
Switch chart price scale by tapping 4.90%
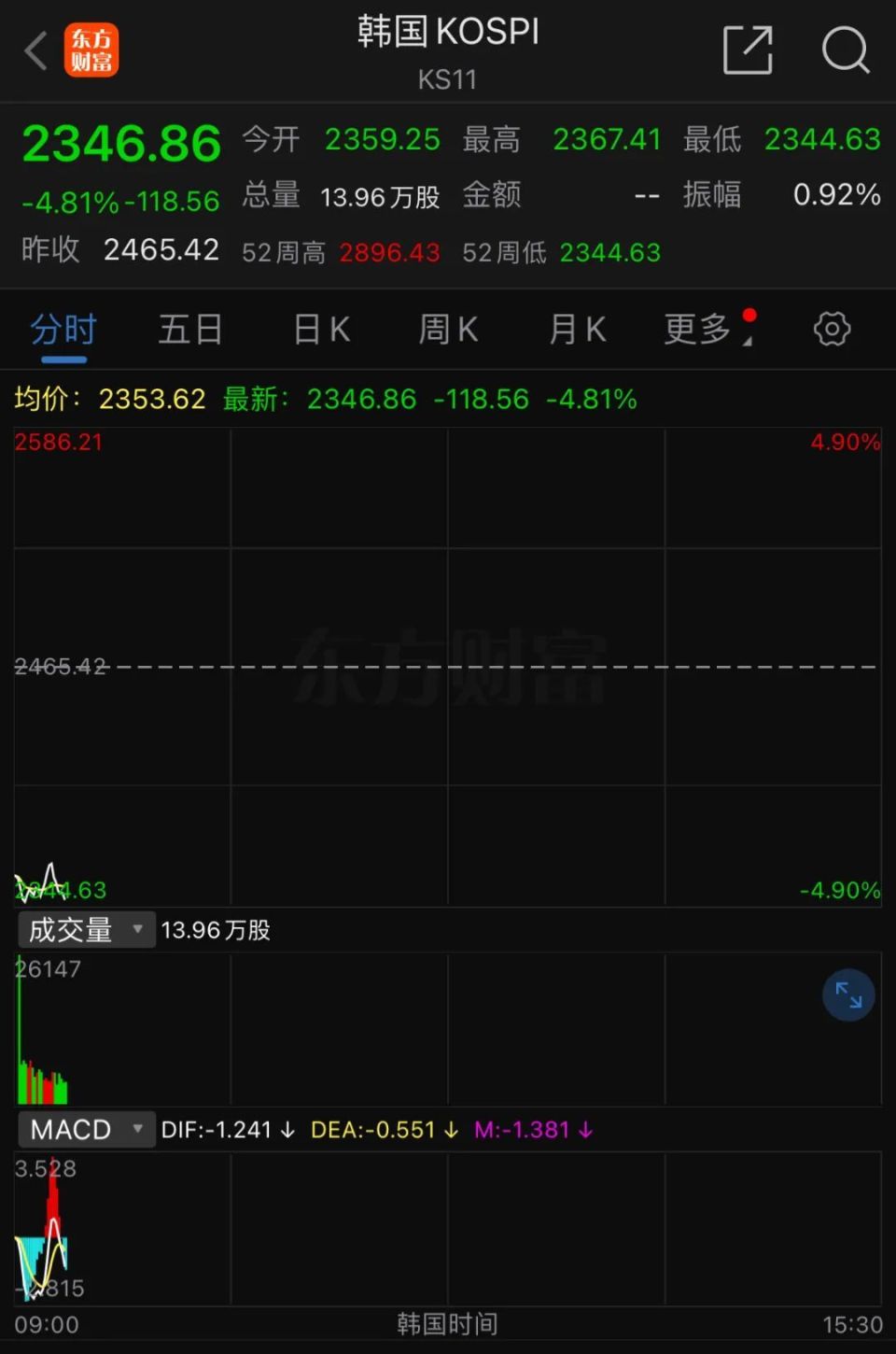coord(845,441)
